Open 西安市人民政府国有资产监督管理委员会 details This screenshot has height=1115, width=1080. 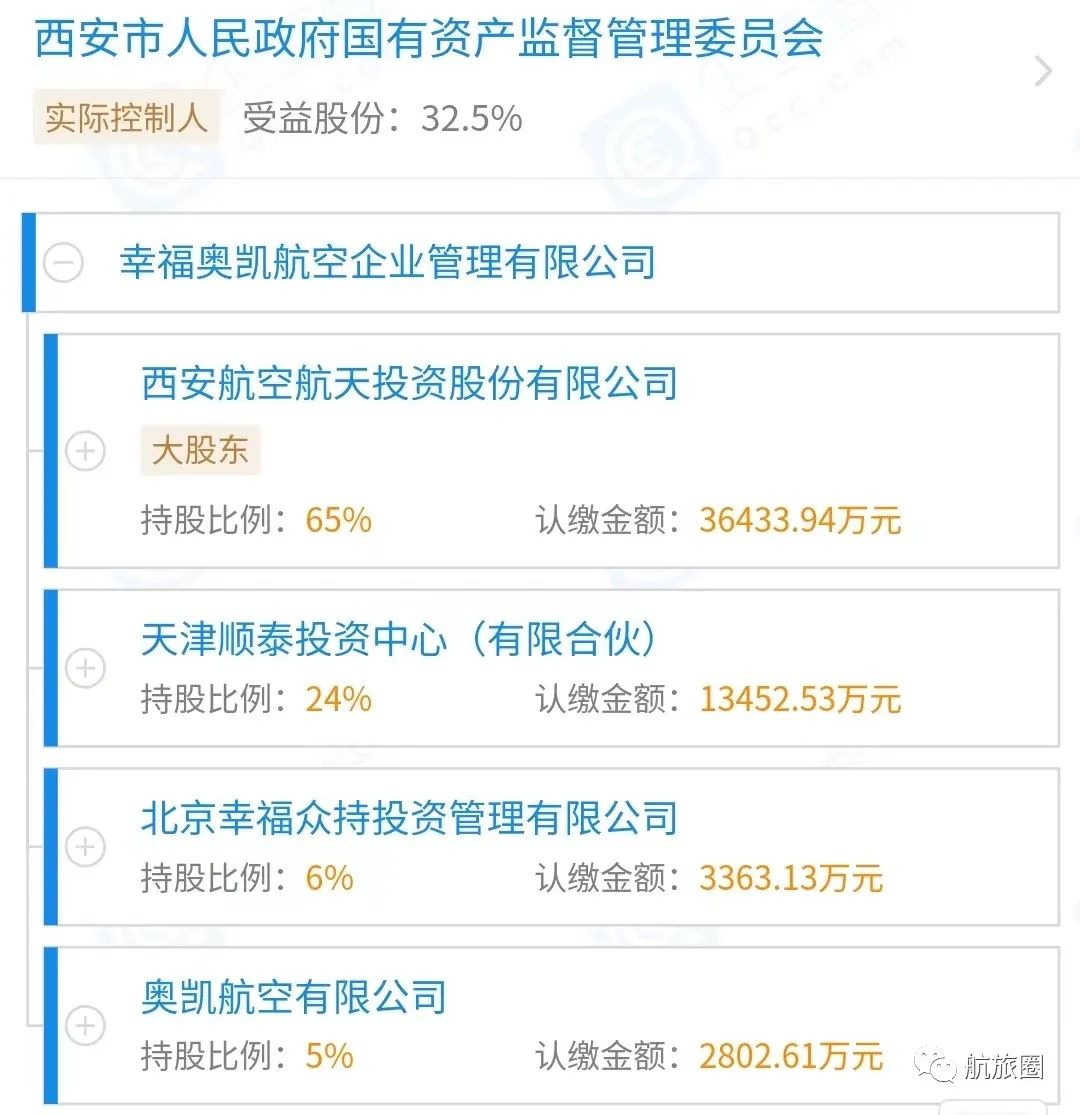(428, 41)
